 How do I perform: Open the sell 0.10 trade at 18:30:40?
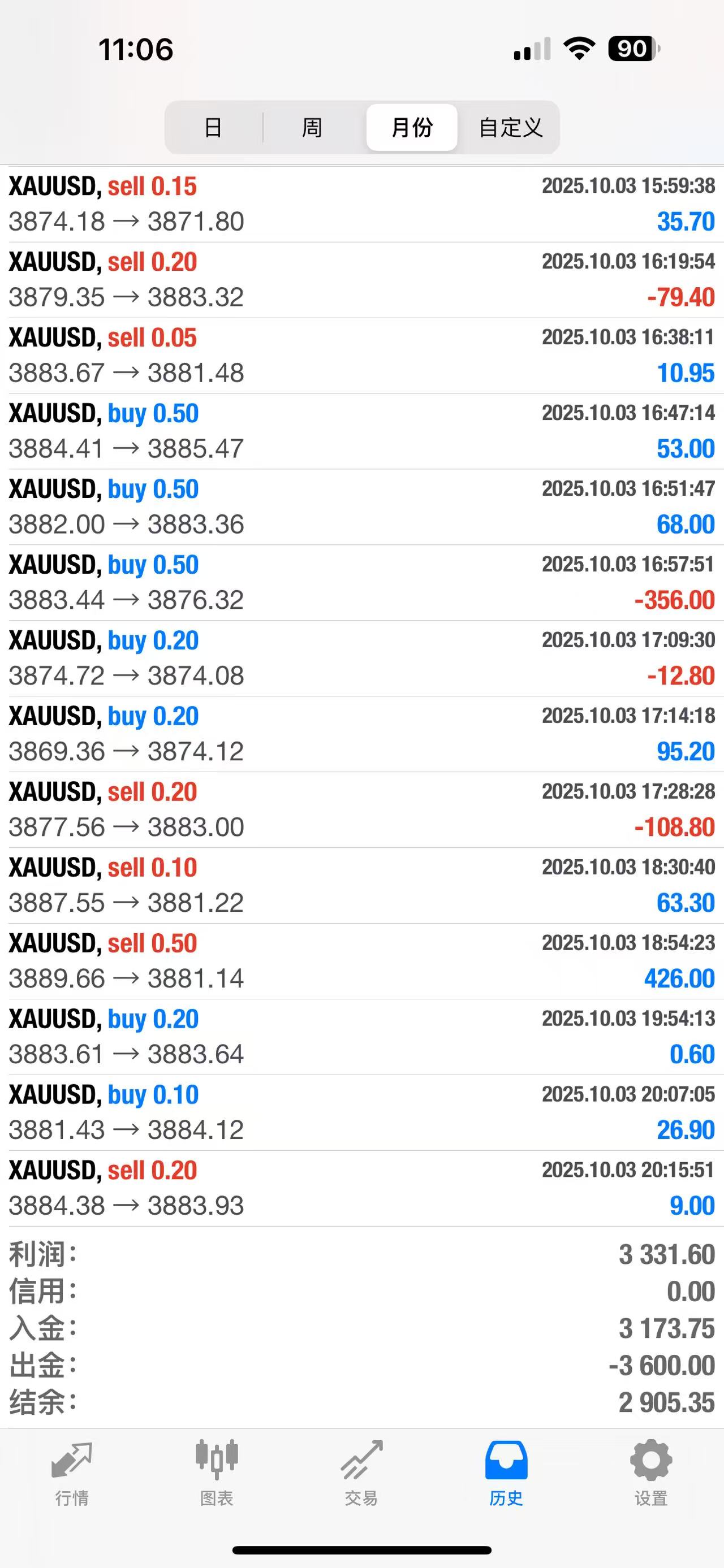(361, 885)
